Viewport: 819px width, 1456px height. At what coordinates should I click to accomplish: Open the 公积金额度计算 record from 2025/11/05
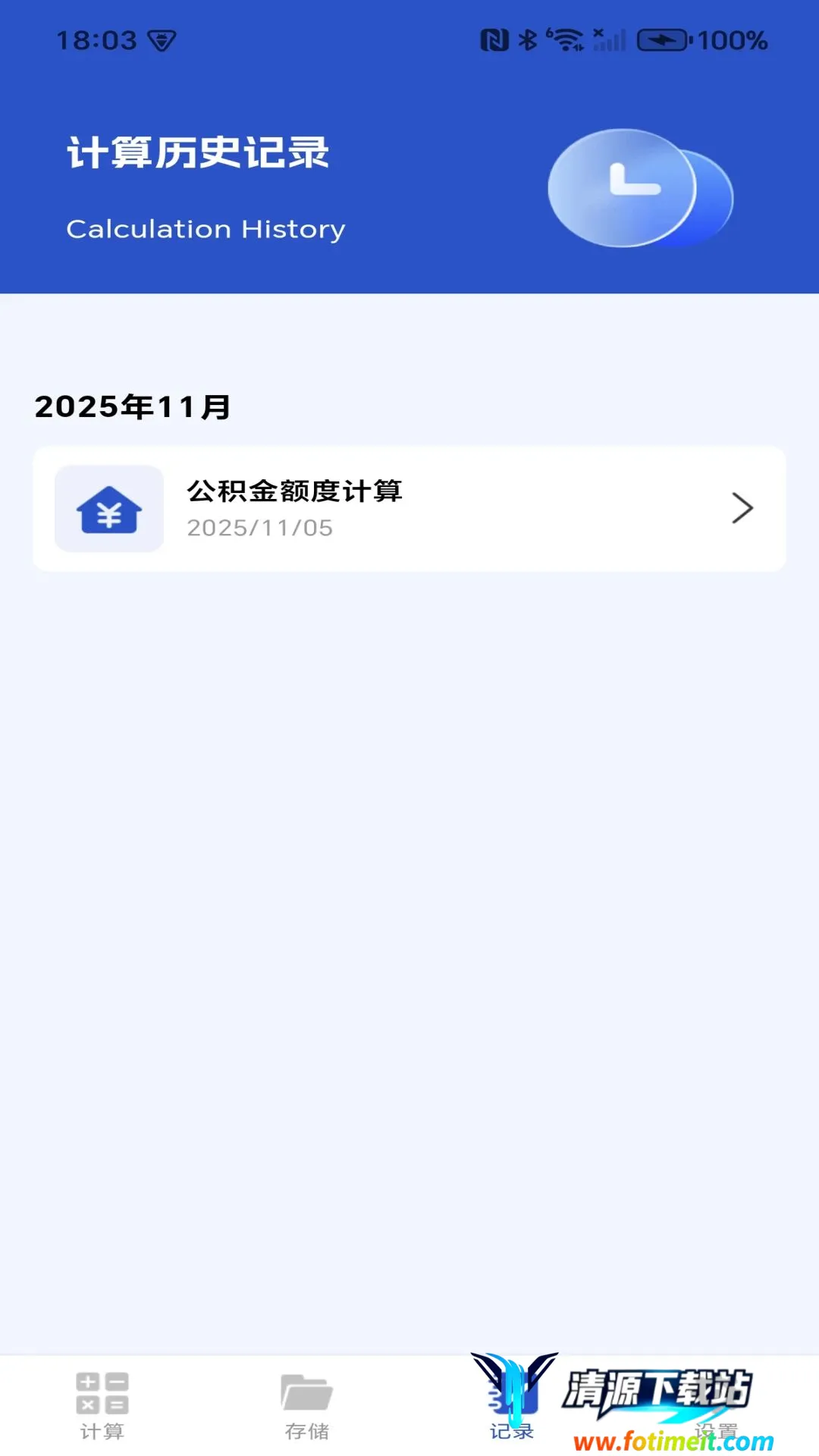click(x=409, y=508)
